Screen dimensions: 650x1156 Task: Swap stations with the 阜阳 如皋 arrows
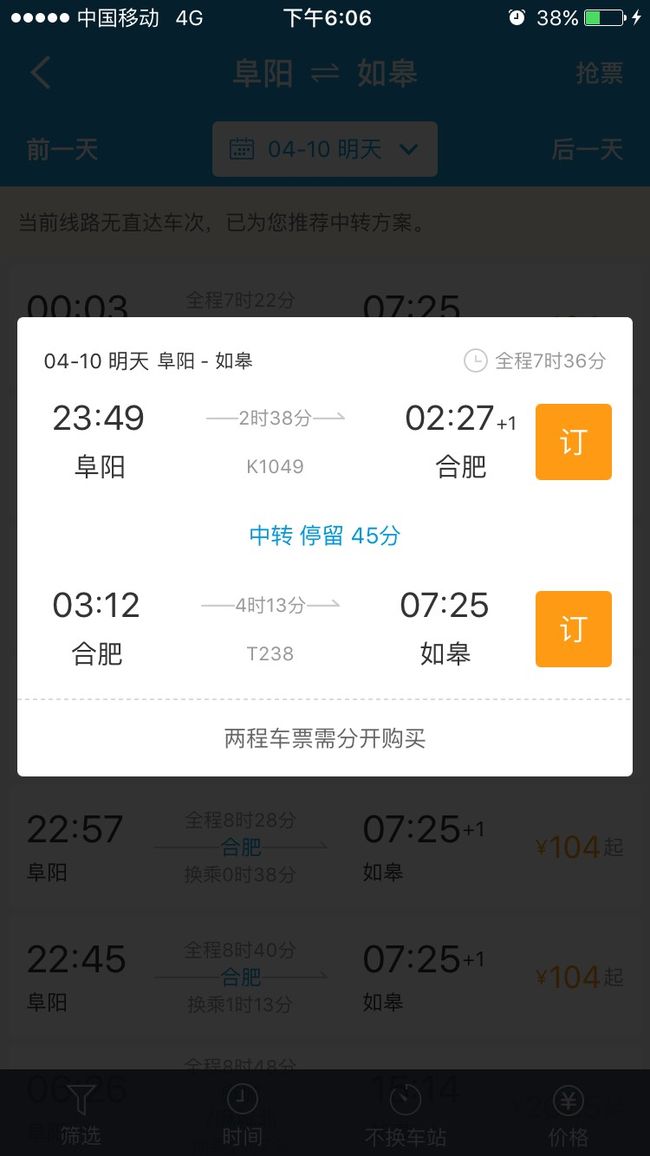coord(325,73)
